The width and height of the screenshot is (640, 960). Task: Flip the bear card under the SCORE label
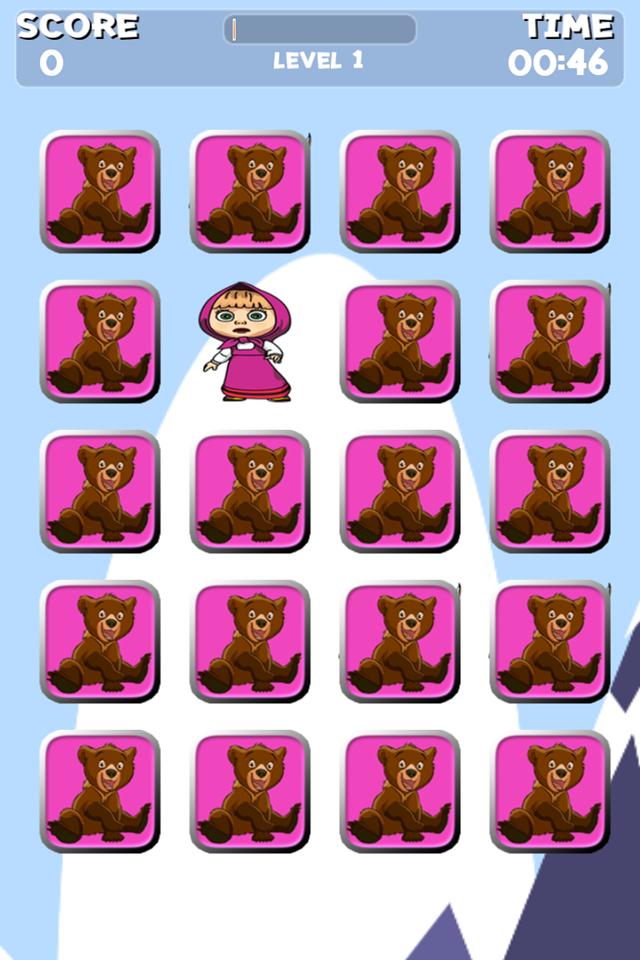(100, 191)
